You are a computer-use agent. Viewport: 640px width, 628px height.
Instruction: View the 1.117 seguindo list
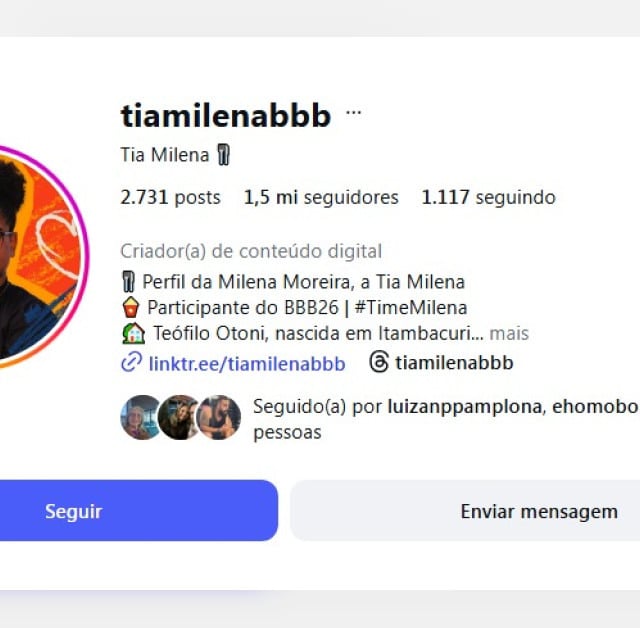click(x=488, y=197)
